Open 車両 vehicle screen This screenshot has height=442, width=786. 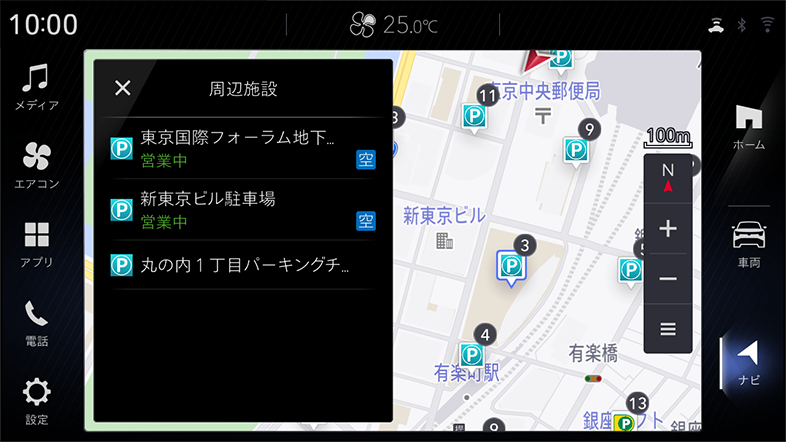pos(748,242)
